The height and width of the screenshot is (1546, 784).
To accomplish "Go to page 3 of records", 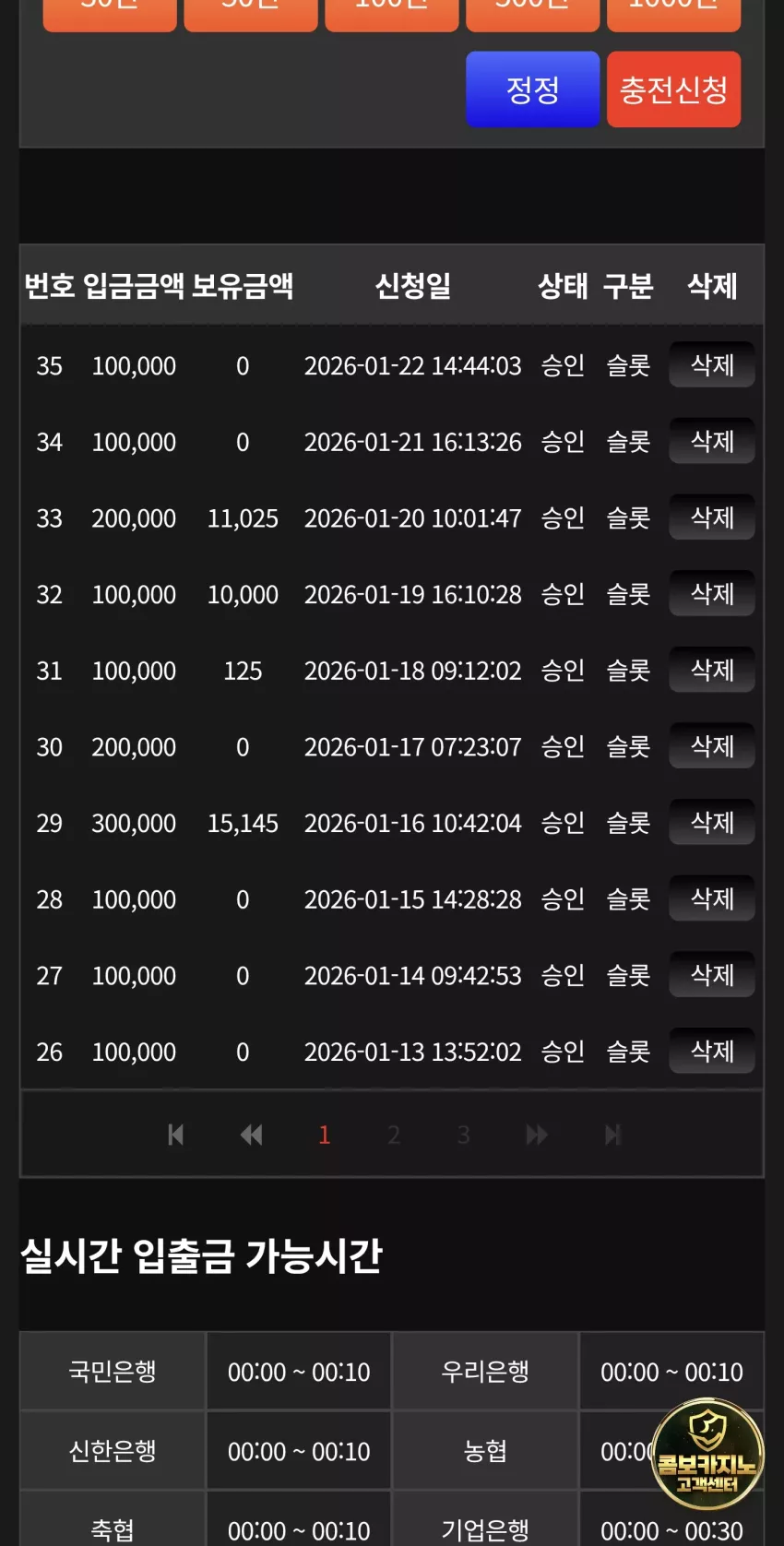I will coord(464,1135).
